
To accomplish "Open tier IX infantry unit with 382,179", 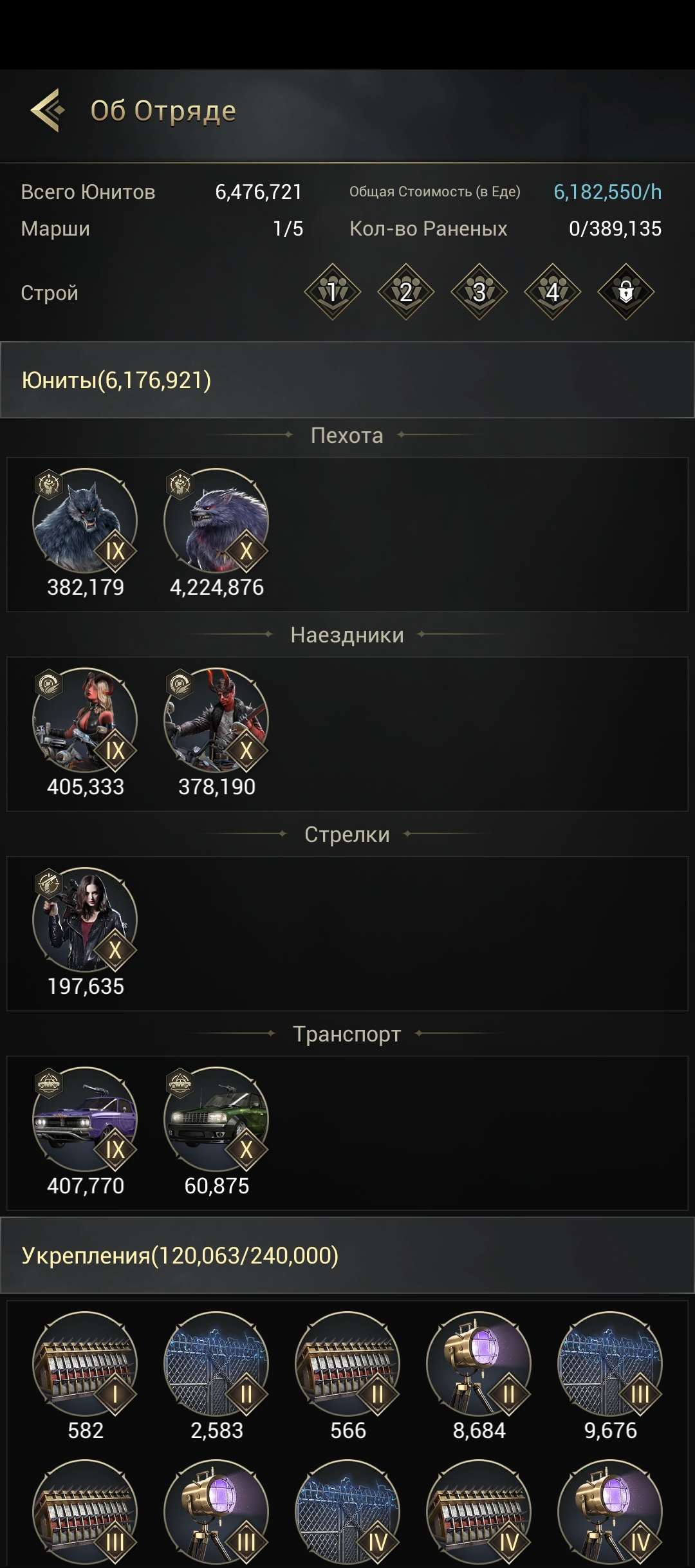I will 85,521.
